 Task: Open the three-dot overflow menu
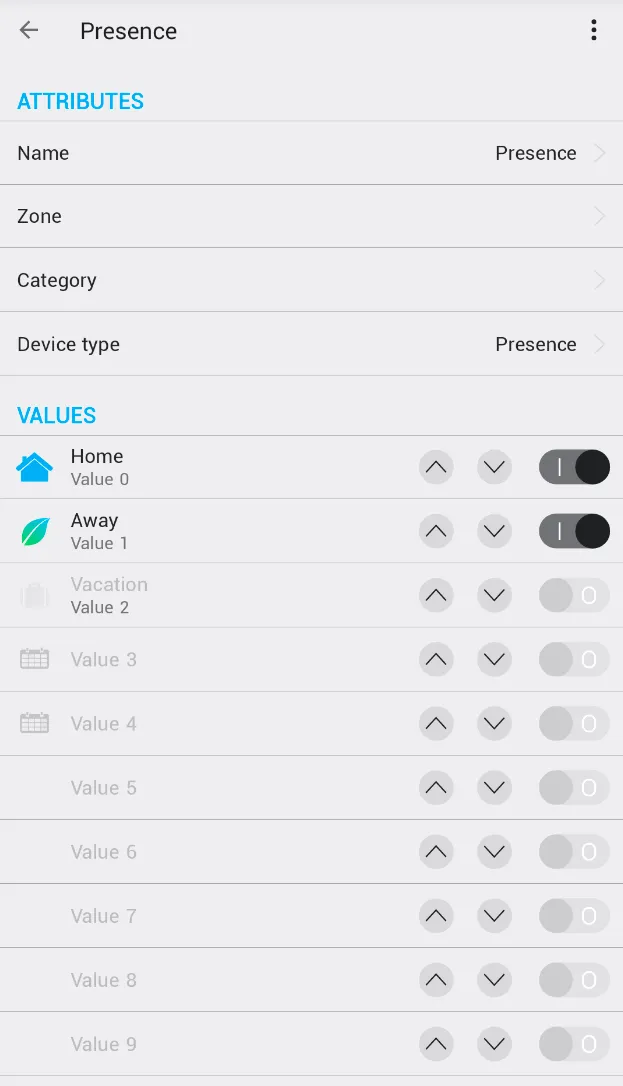(x=593, y=30)
